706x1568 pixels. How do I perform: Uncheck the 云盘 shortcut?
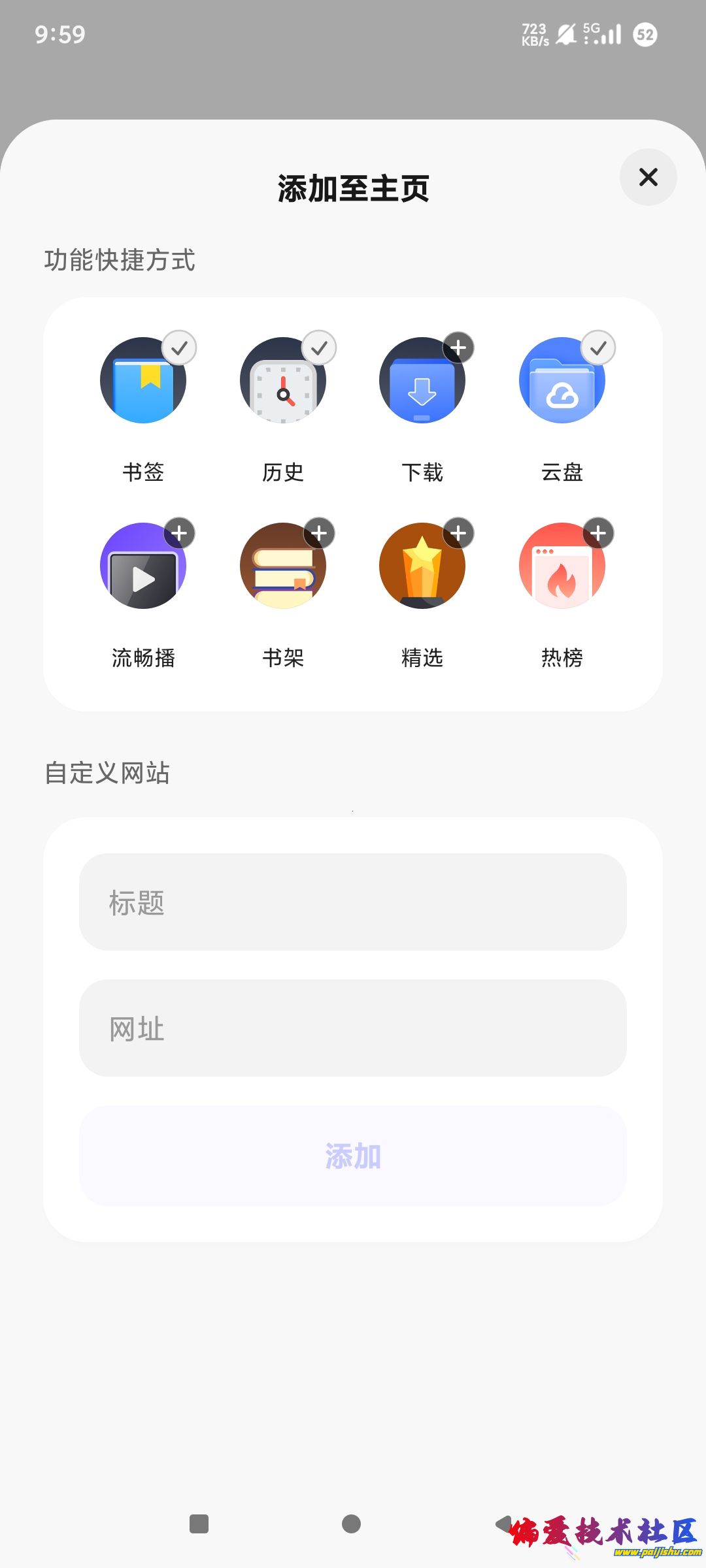598,348
